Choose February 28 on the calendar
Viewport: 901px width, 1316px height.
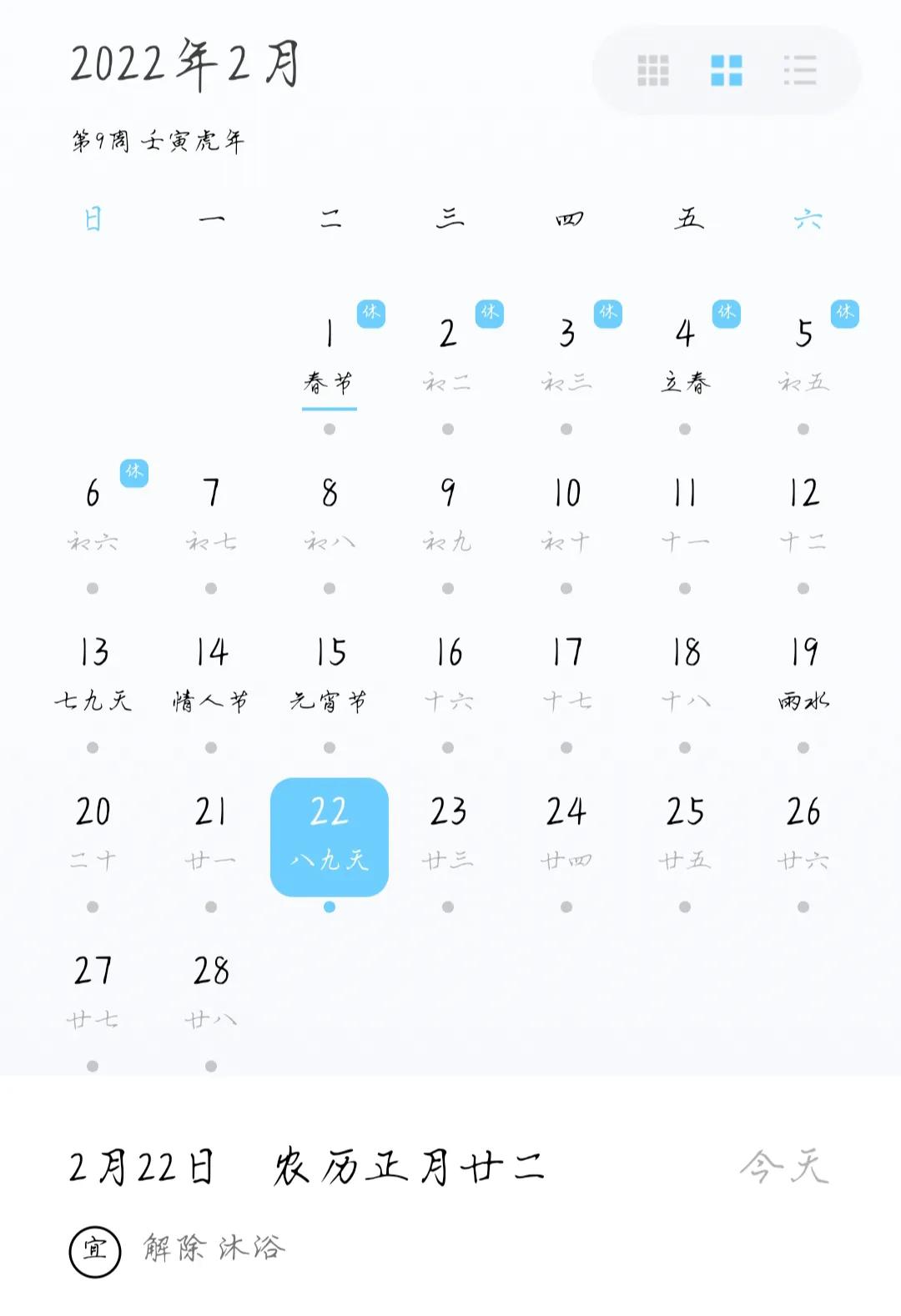(x=211, y=991)
